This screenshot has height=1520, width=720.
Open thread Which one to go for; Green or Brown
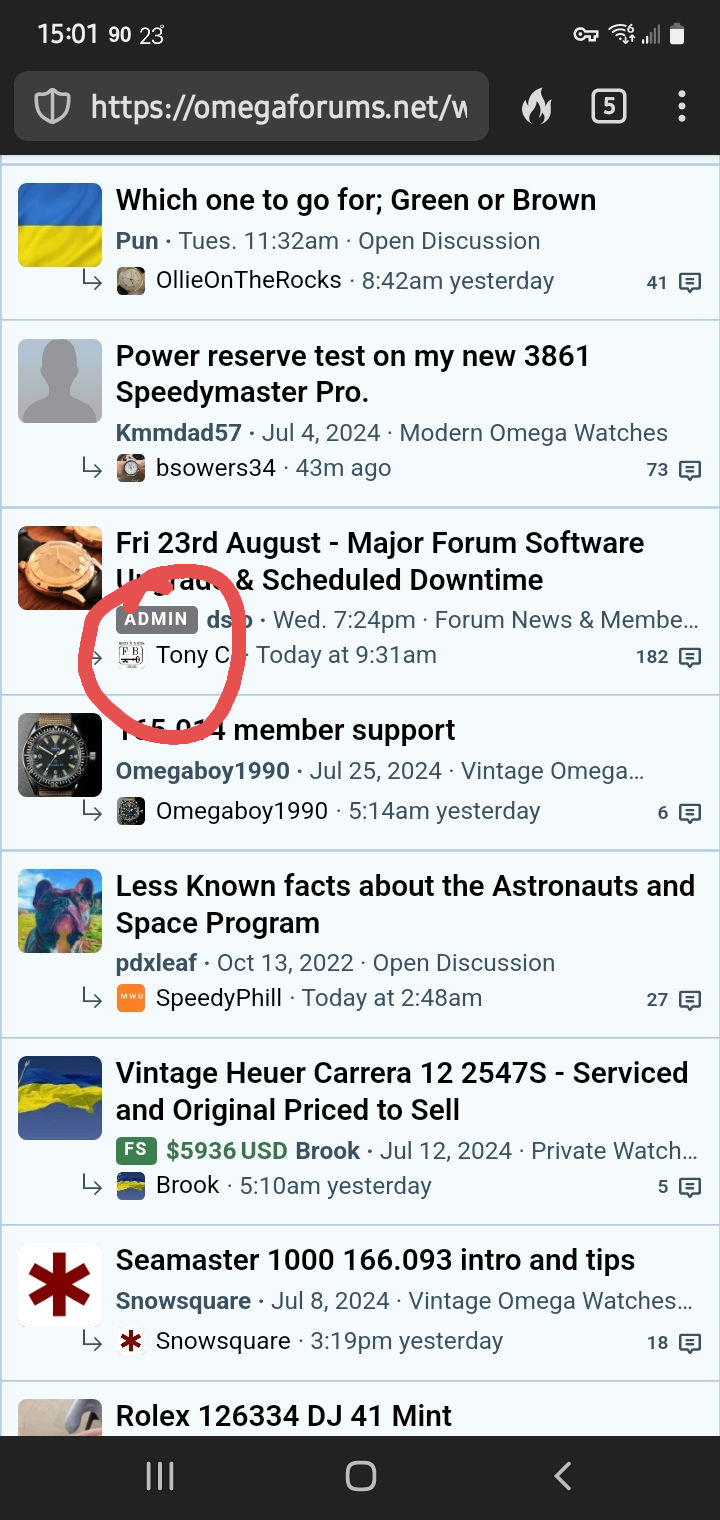[x=355, y=200]
